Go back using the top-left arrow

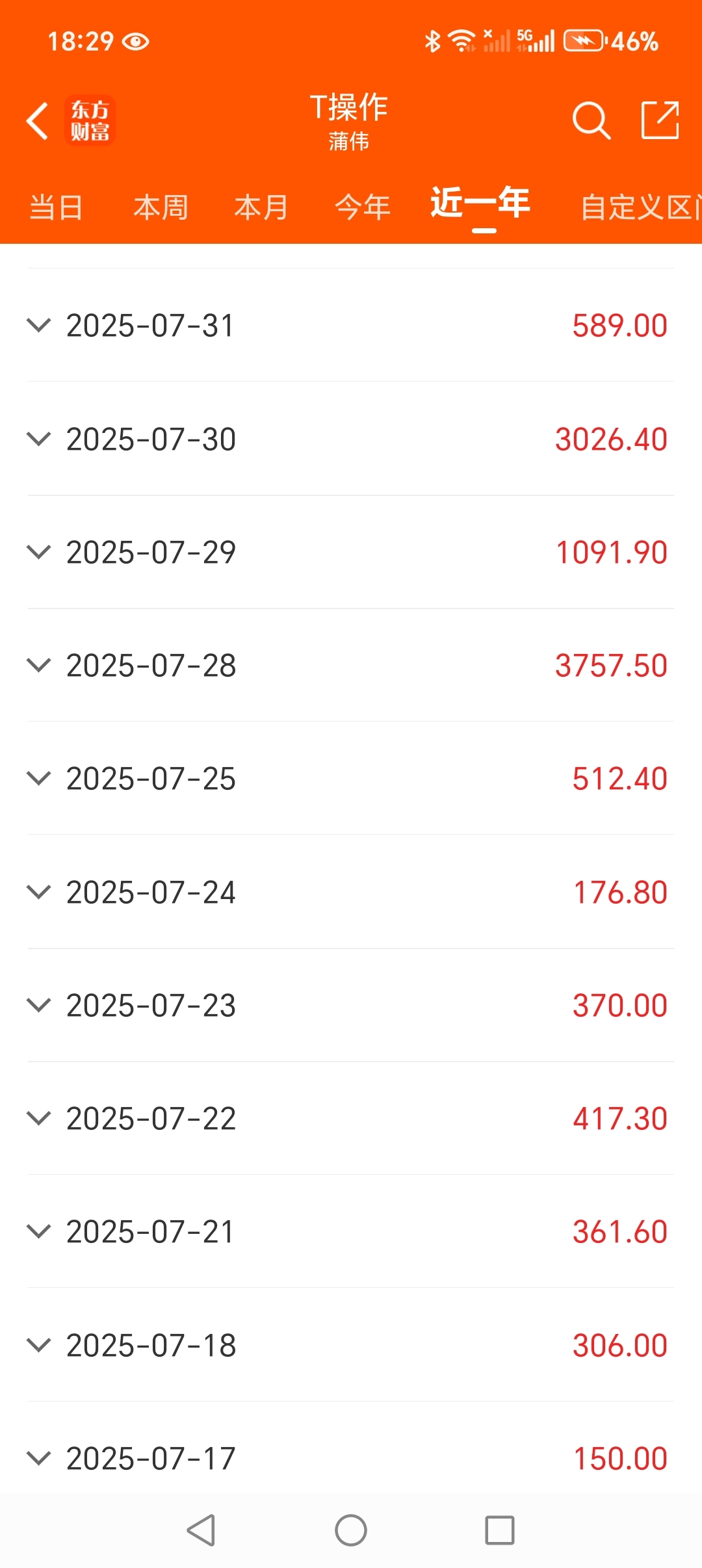(38, 121)
